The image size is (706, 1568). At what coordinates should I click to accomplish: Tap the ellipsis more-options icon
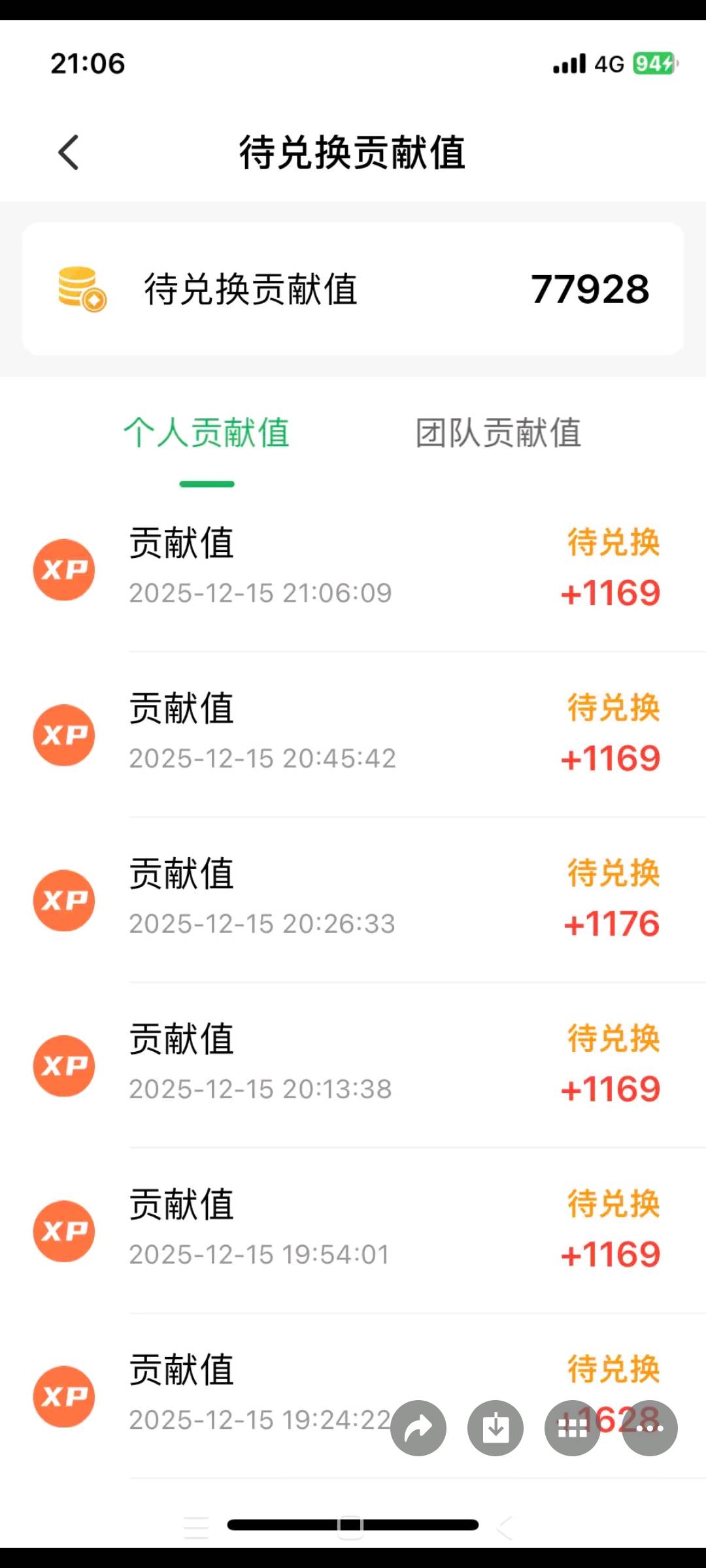click(650, 1428)
